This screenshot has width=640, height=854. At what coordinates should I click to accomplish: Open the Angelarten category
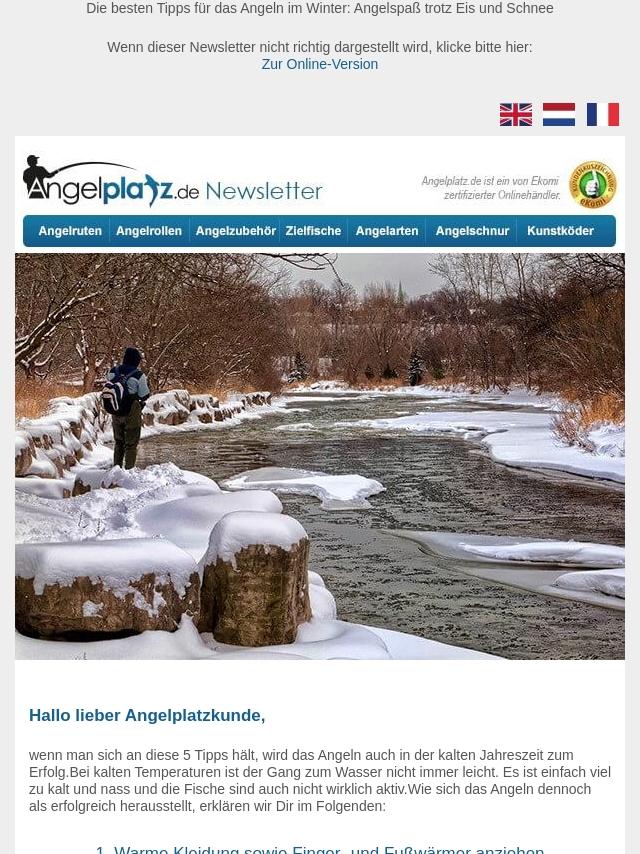[387, 231]
